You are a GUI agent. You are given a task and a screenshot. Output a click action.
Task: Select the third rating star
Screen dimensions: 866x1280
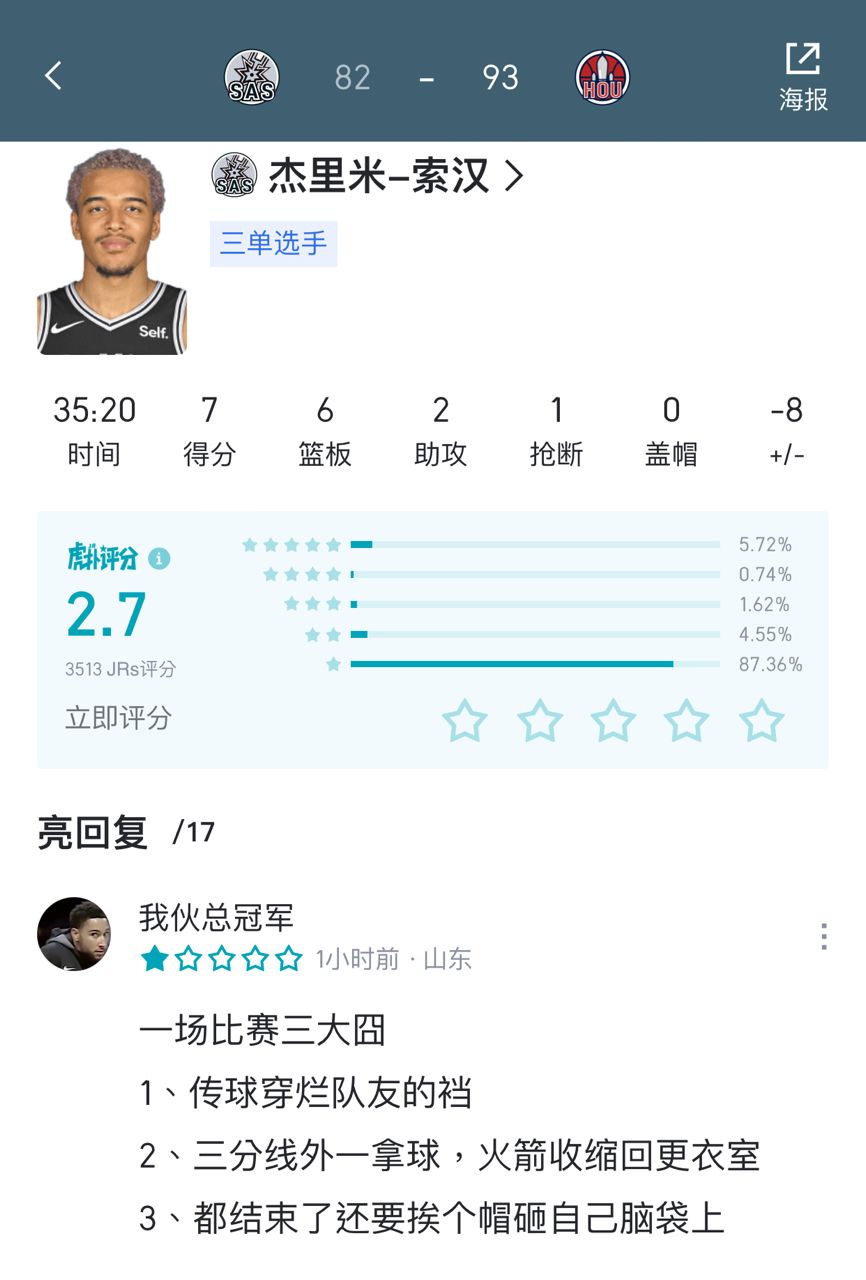[x=613, y=720]
